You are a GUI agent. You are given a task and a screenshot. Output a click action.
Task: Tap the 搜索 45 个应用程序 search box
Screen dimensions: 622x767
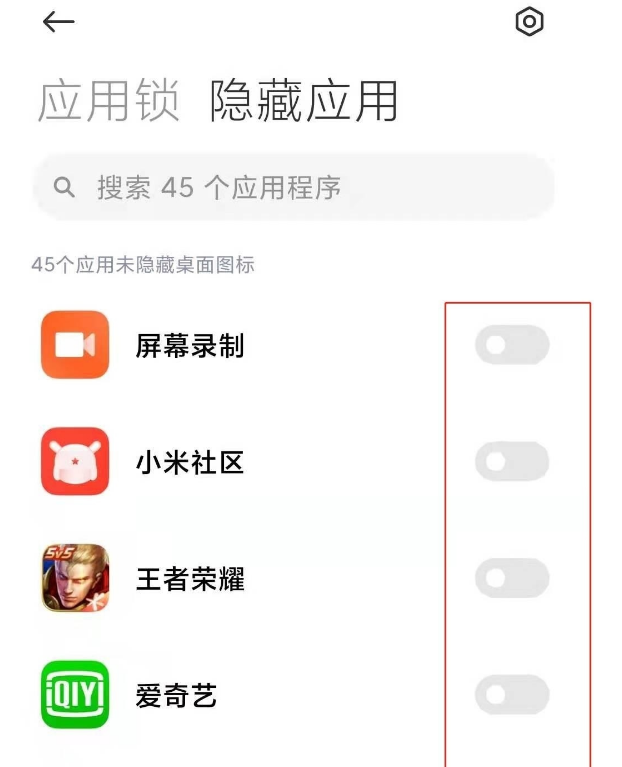click(294, 187)
